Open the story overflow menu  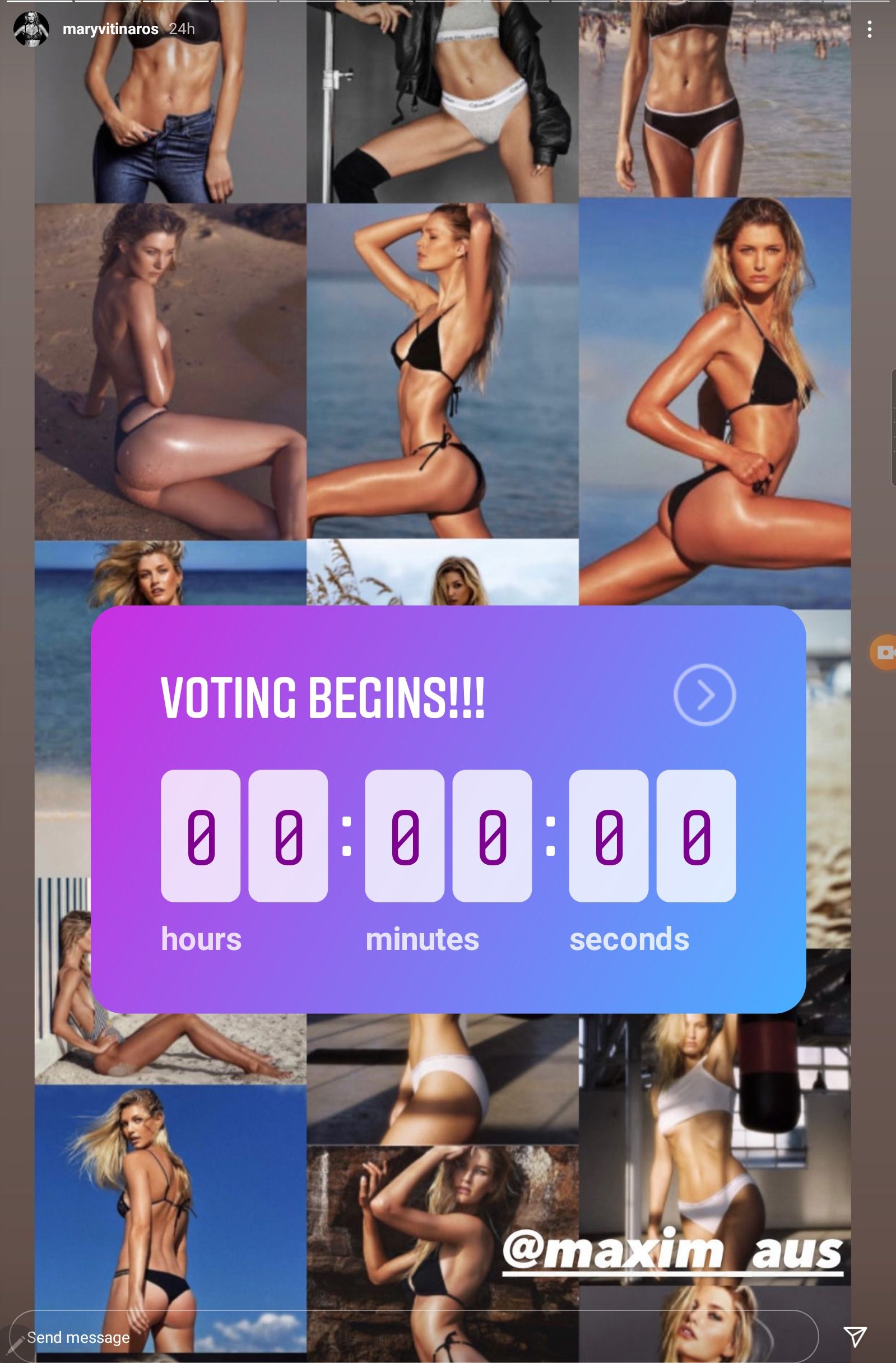coord(869,29)
